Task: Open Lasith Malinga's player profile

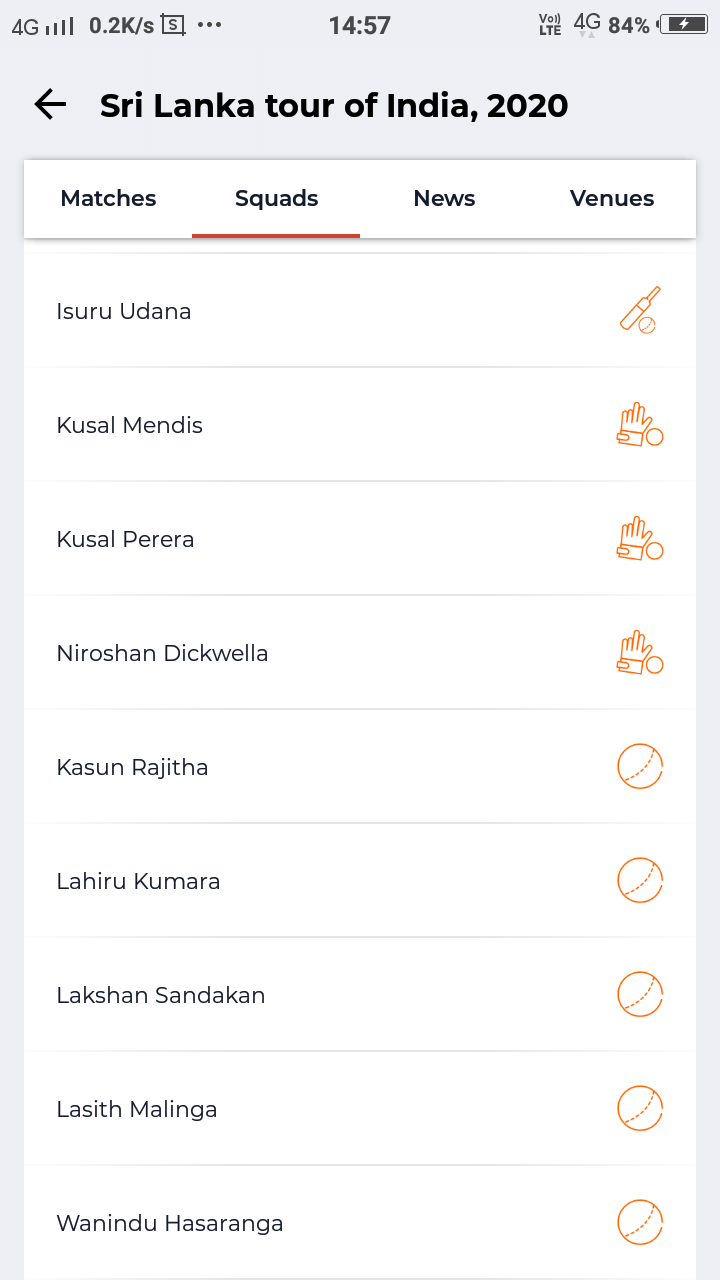Action: (x=137, y=1109)
